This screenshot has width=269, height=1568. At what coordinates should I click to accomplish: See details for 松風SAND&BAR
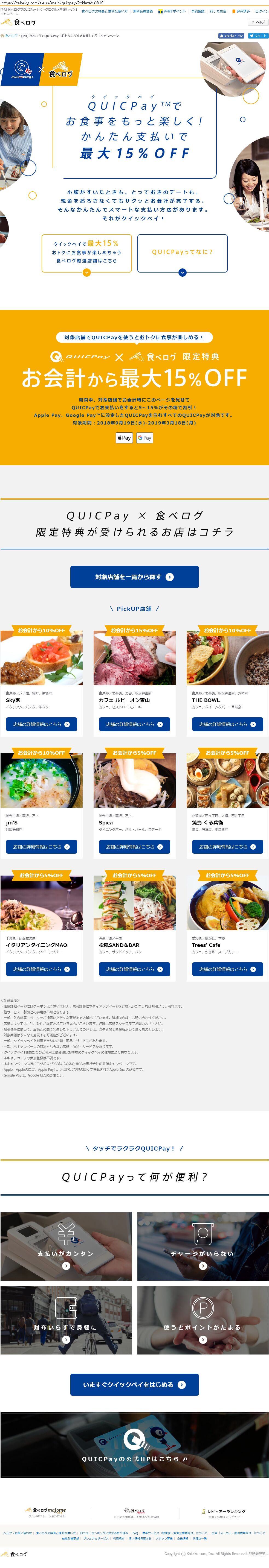tap(134, 969)
